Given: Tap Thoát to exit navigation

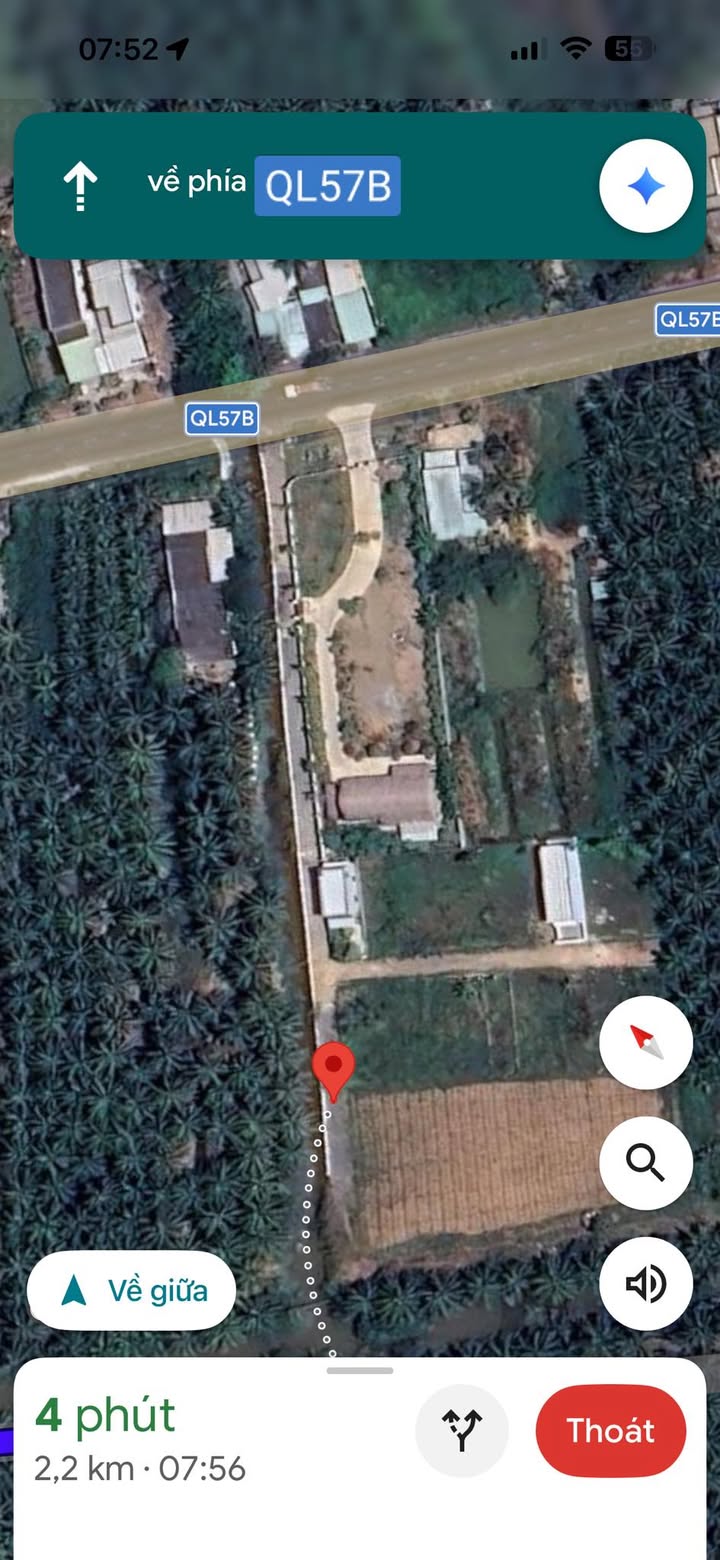Looking at the screenshot, I should pyautogui.click(x=610, y=1431).
